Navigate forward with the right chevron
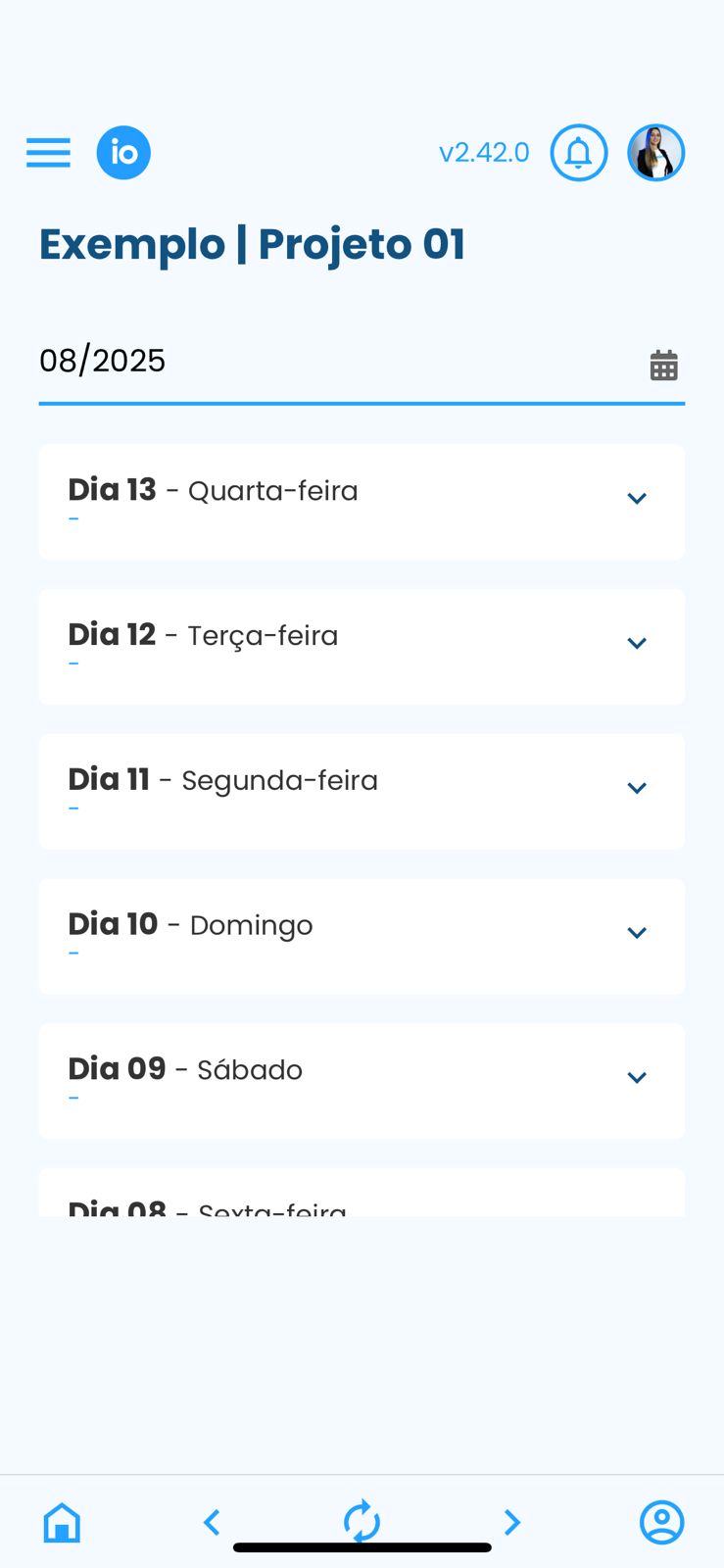This screenshot has height=1568, width=724. (511, 1522)
